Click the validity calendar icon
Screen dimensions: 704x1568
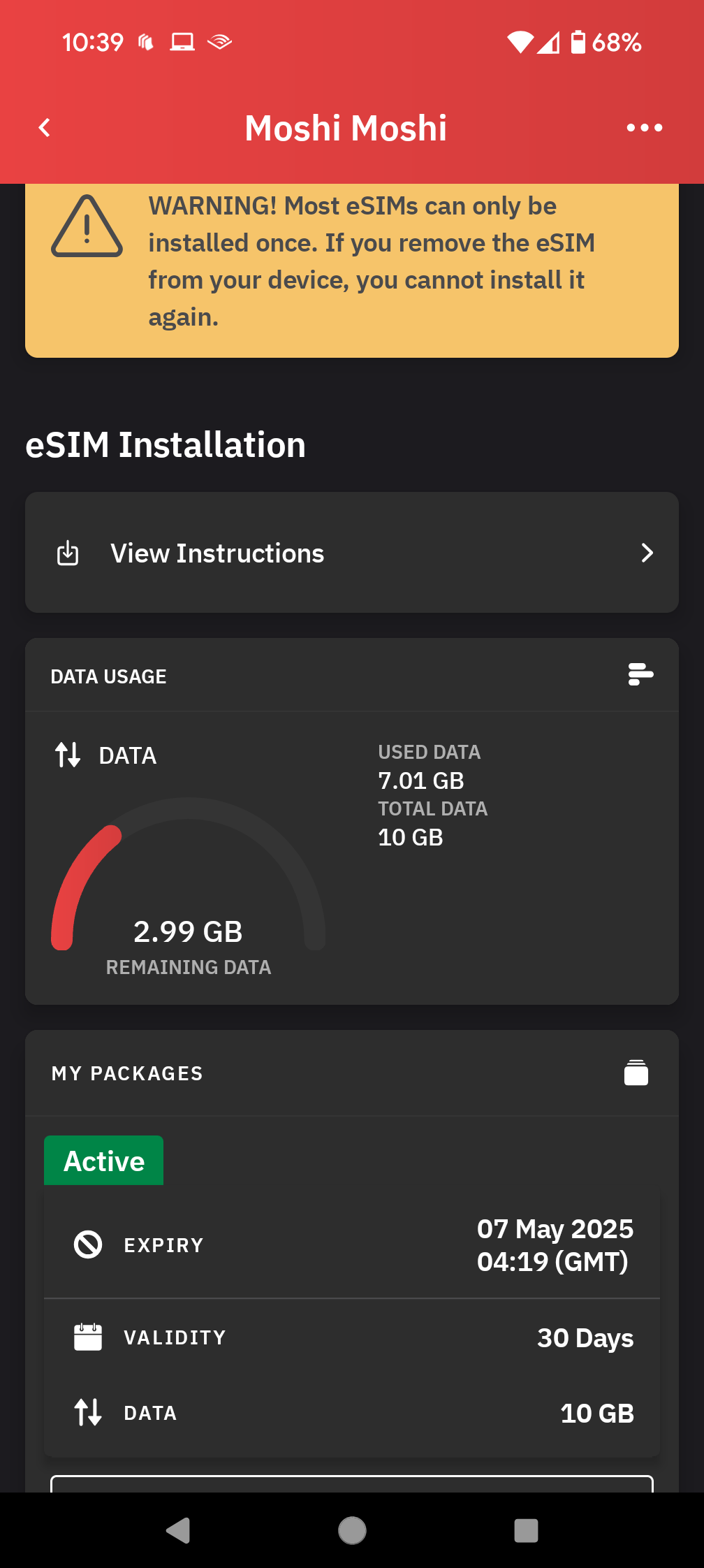(88, 1336)
